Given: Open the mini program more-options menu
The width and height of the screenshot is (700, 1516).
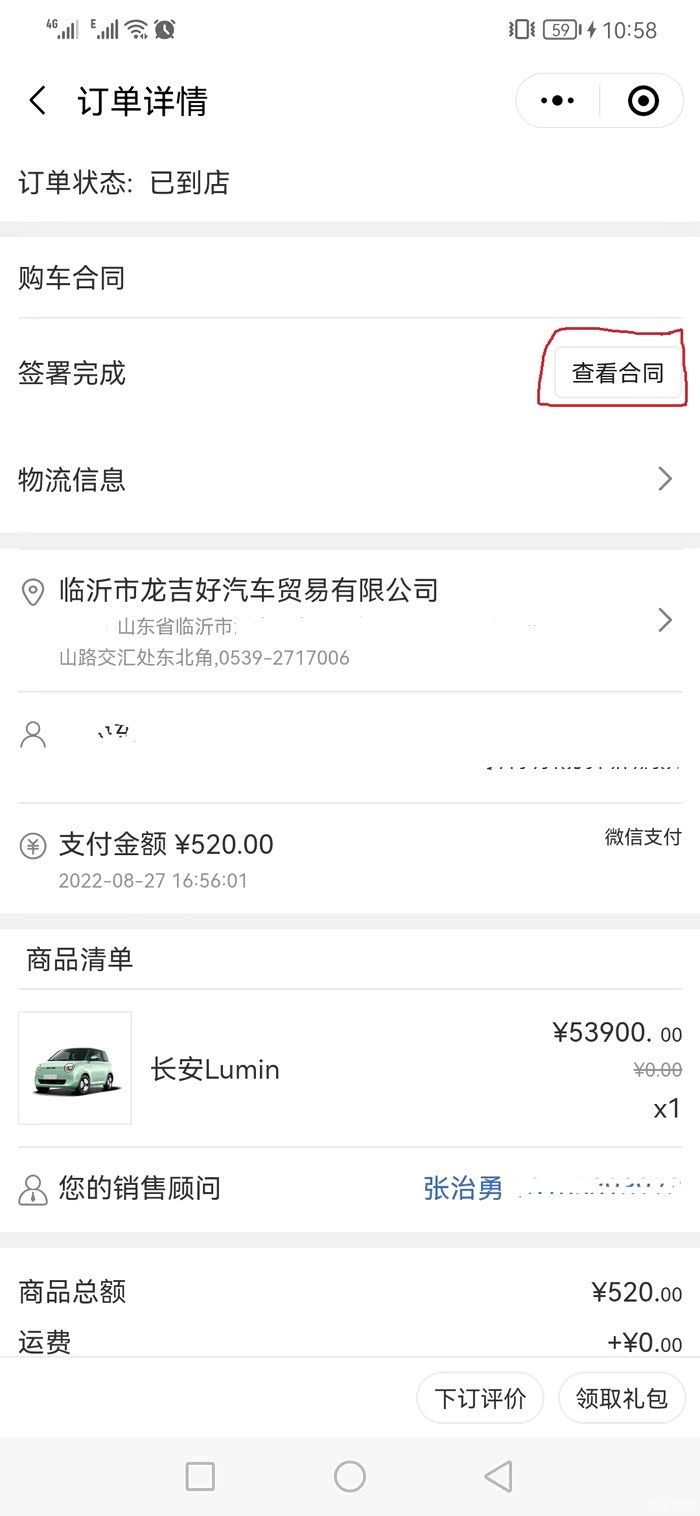Looking at the screenshot, I should click(557, 101).
